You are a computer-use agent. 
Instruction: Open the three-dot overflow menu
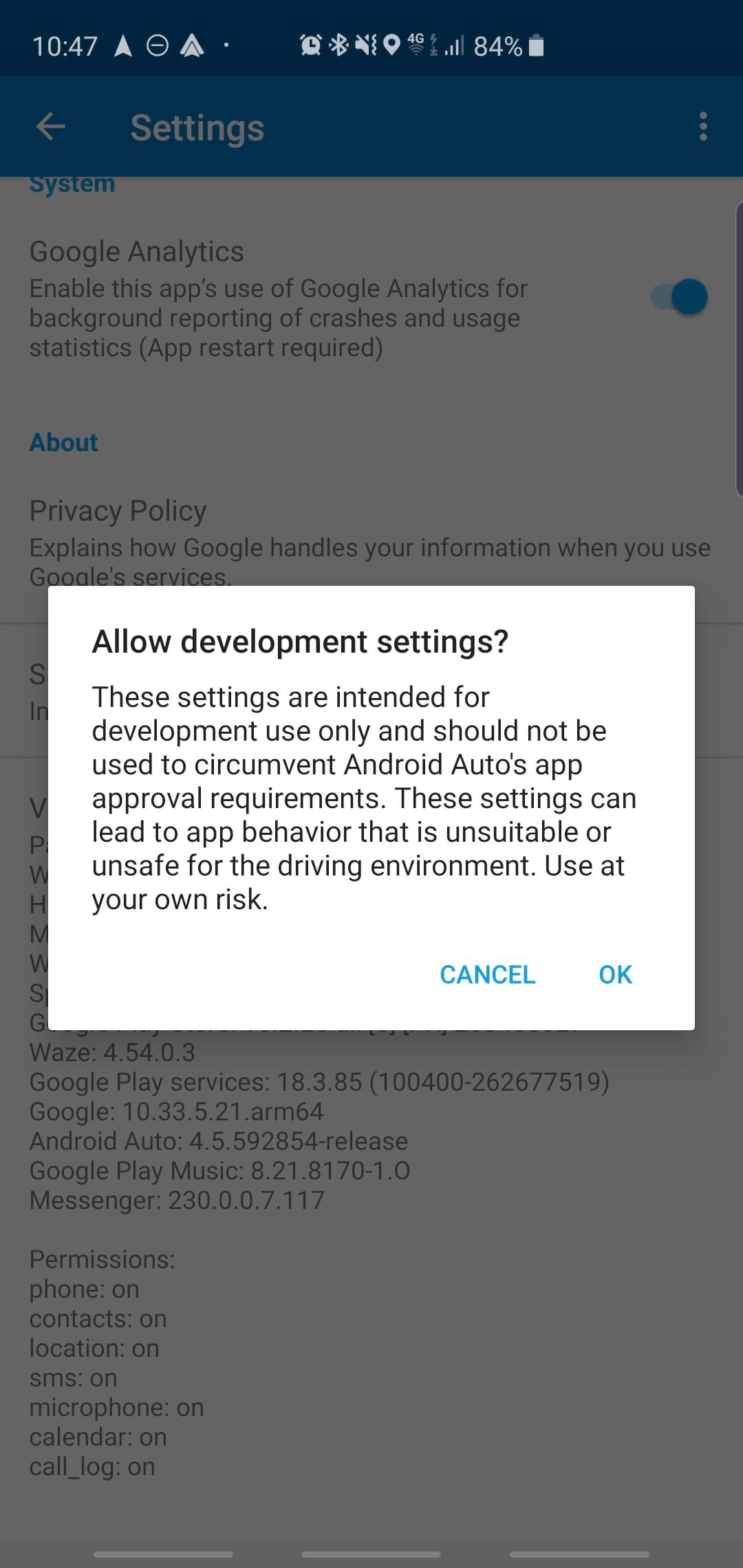pyautogui.click(x=703, y=127)
